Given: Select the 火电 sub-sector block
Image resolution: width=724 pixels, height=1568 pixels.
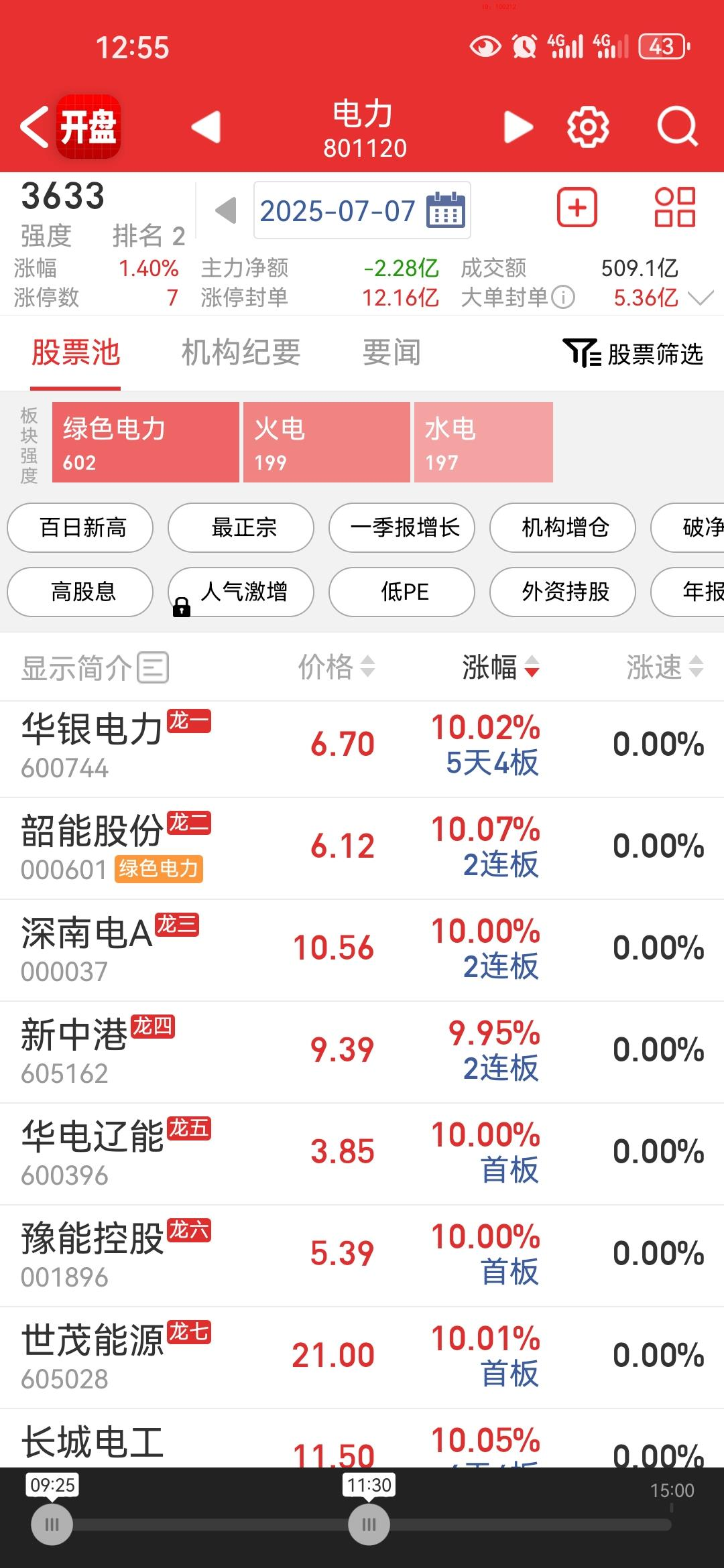Looking at the screenshot, I should click(326, 442).
